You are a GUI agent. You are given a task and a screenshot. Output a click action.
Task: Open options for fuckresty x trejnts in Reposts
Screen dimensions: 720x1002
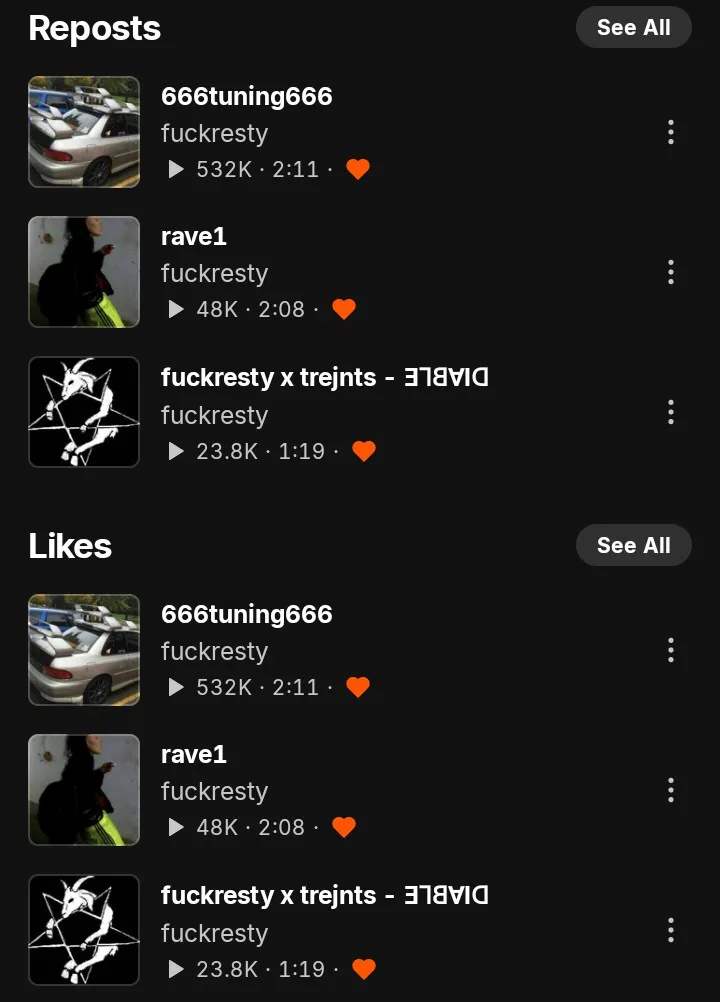[x=671, y=412]
